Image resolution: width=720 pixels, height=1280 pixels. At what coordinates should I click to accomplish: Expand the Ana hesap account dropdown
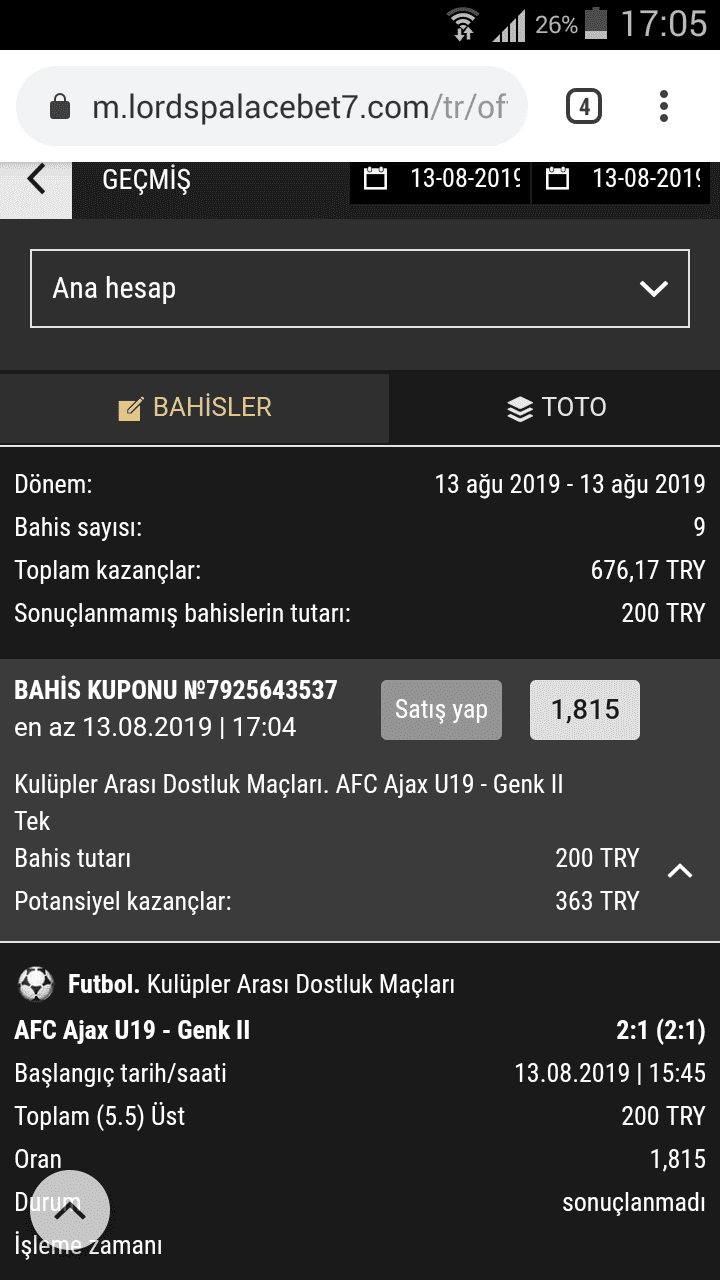tap(360, 288)
